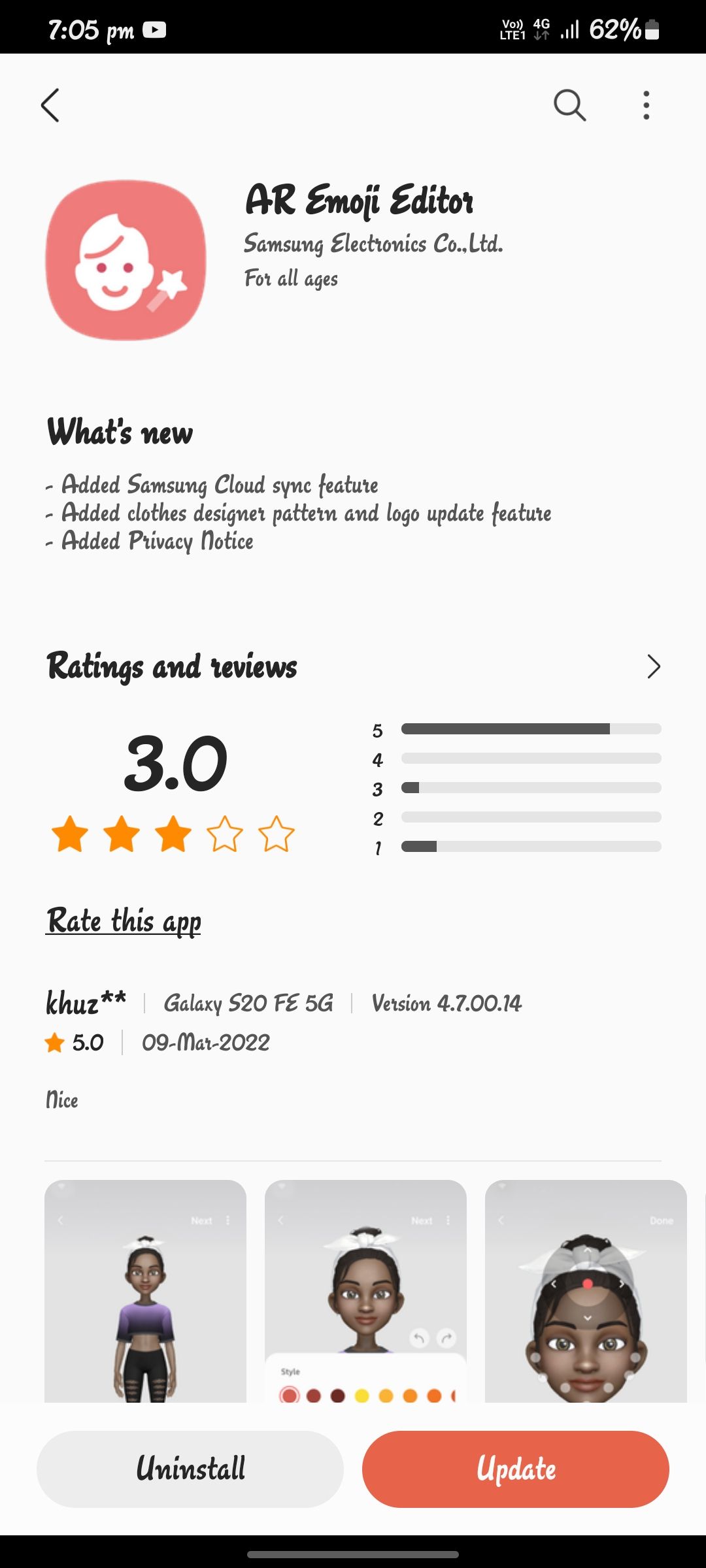This screenshot has height=1568, width=706.
Task: Uninstall AR Emoji Editor
Action: pyautogui.click(x=190, y=1469)
